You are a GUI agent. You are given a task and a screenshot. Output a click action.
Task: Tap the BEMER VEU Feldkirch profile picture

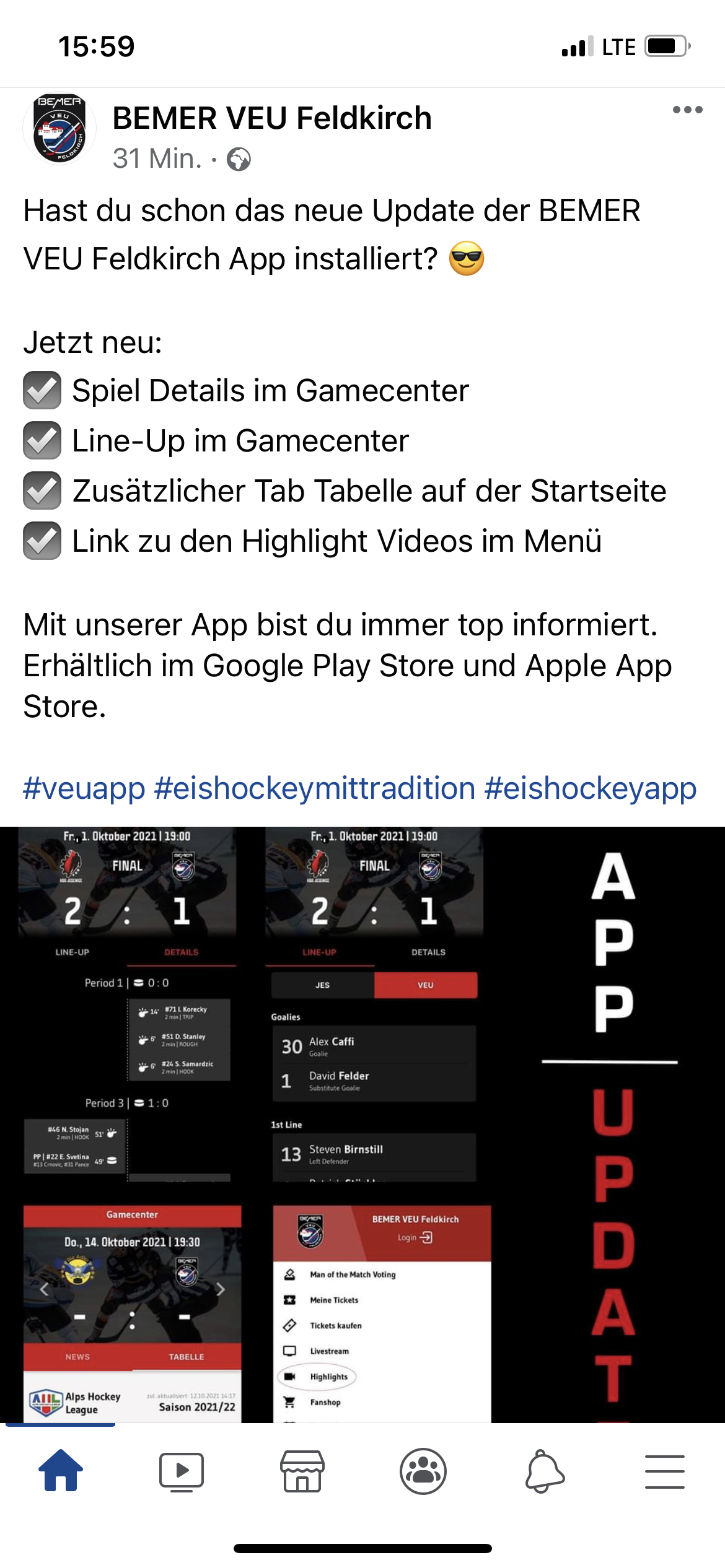coord(59,129)
